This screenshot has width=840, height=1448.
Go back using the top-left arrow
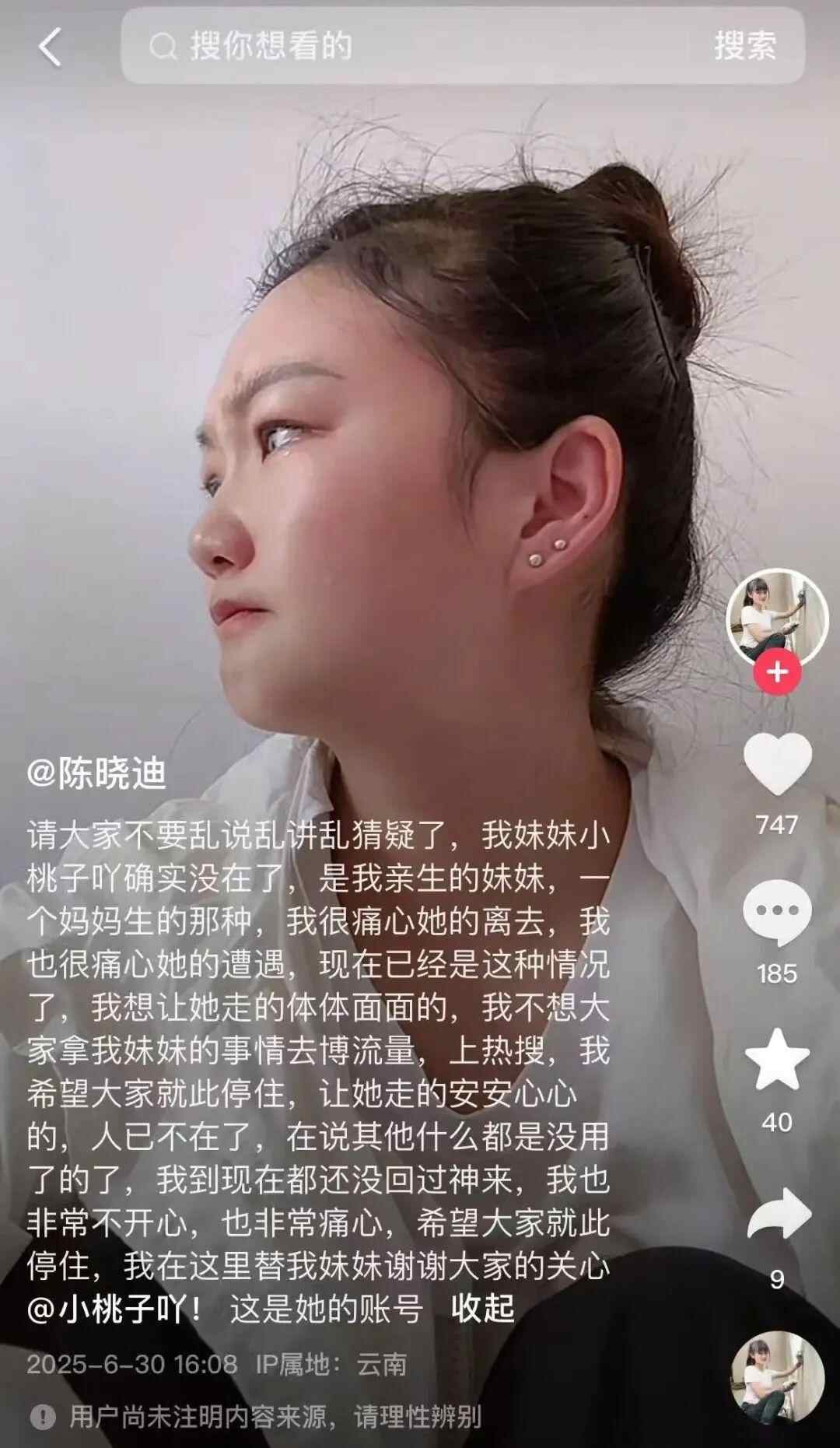pyautogui.click(x=50, y=47)
